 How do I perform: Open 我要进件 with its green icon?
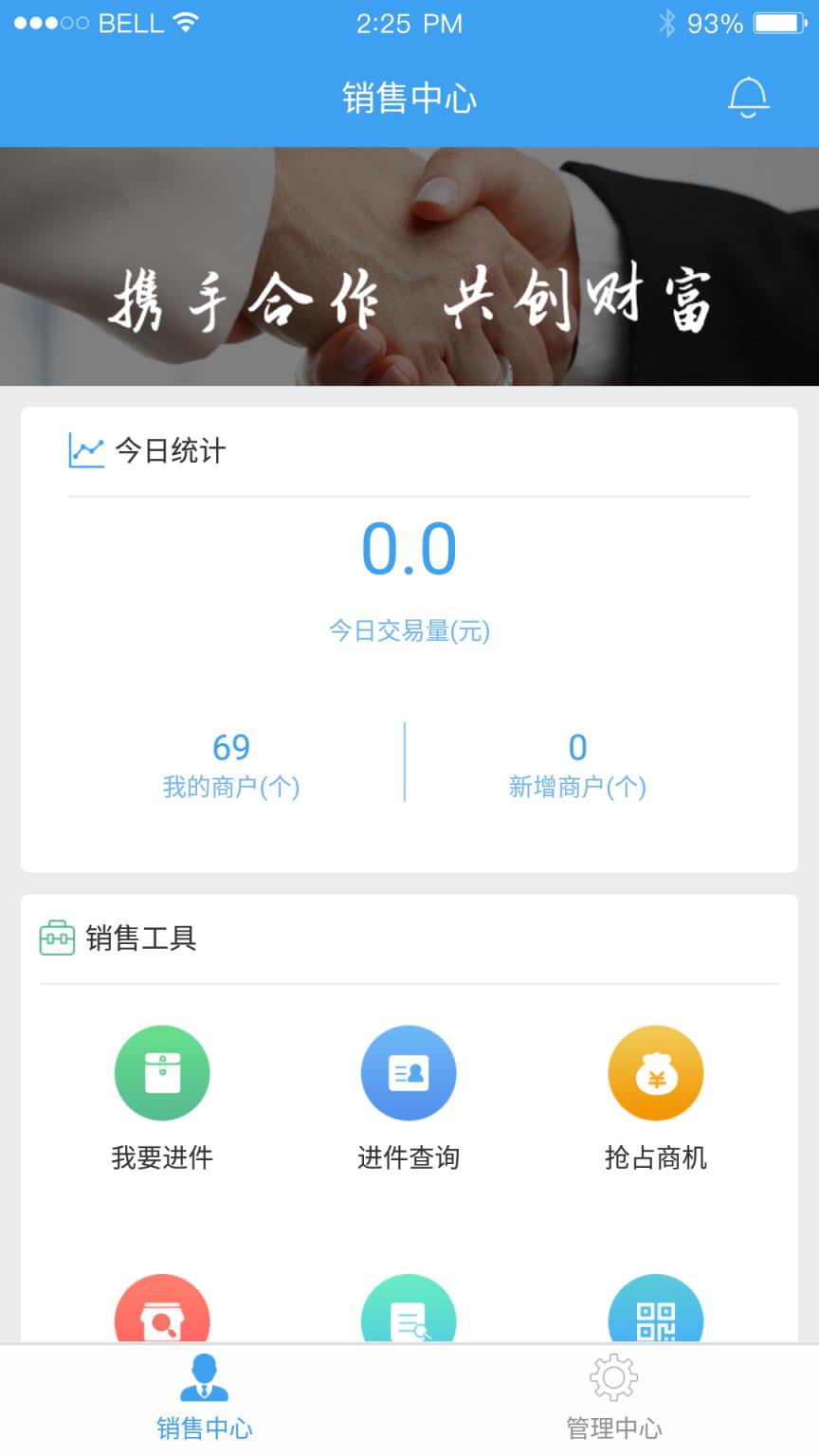pos(162,1072)
